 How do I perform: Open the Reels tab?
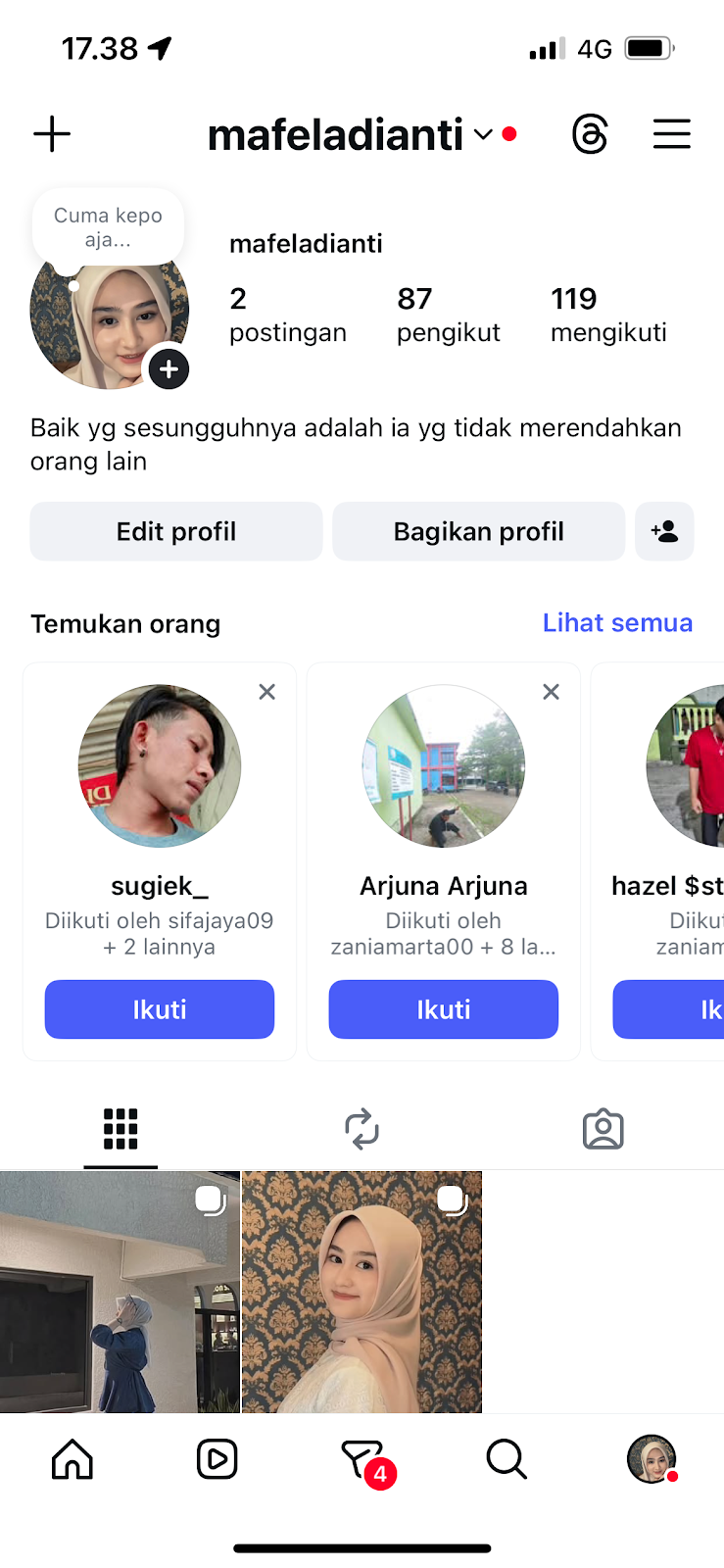pos(217,1459)
